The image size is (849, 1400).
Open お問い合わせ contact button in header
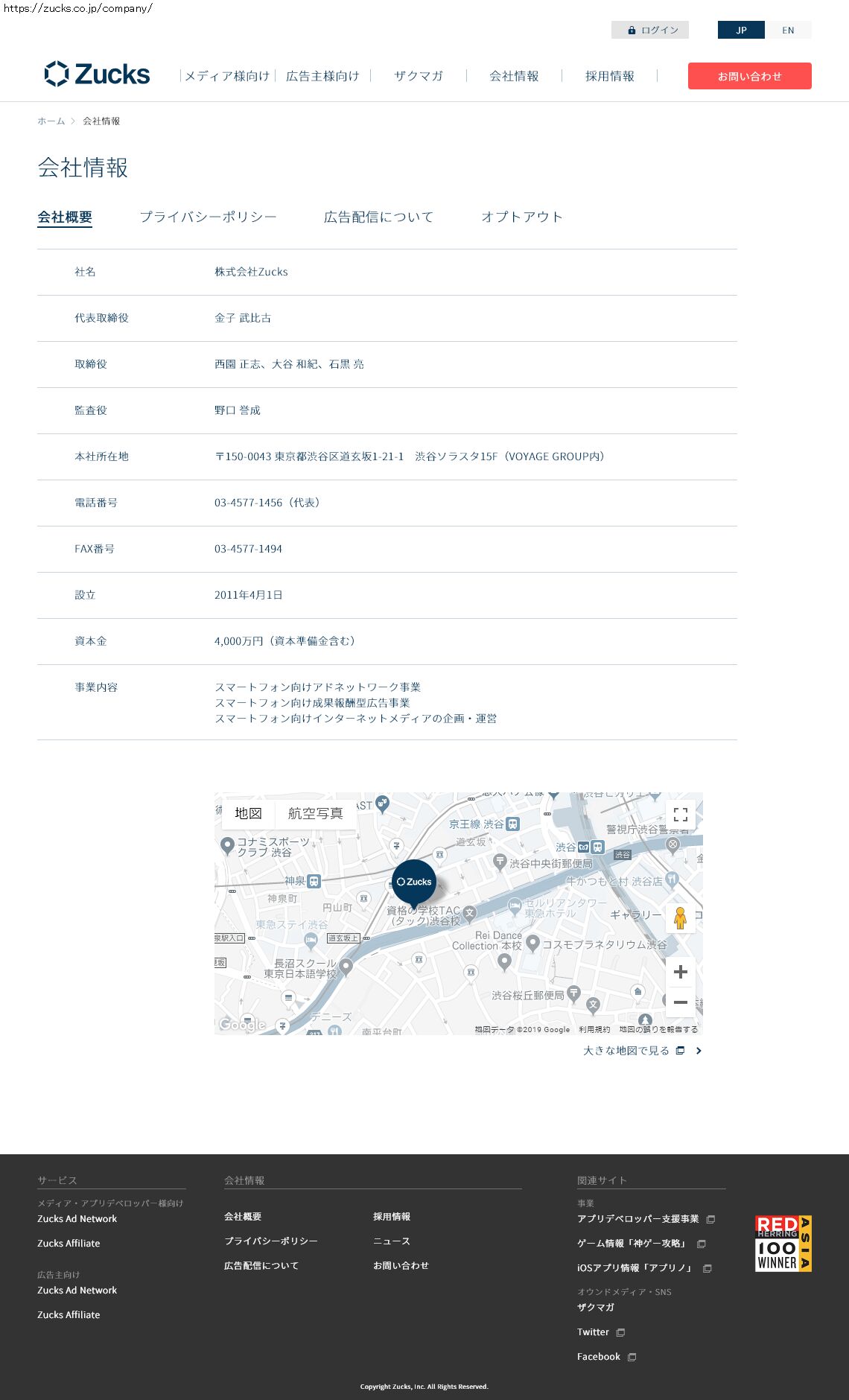pos(749,76)
